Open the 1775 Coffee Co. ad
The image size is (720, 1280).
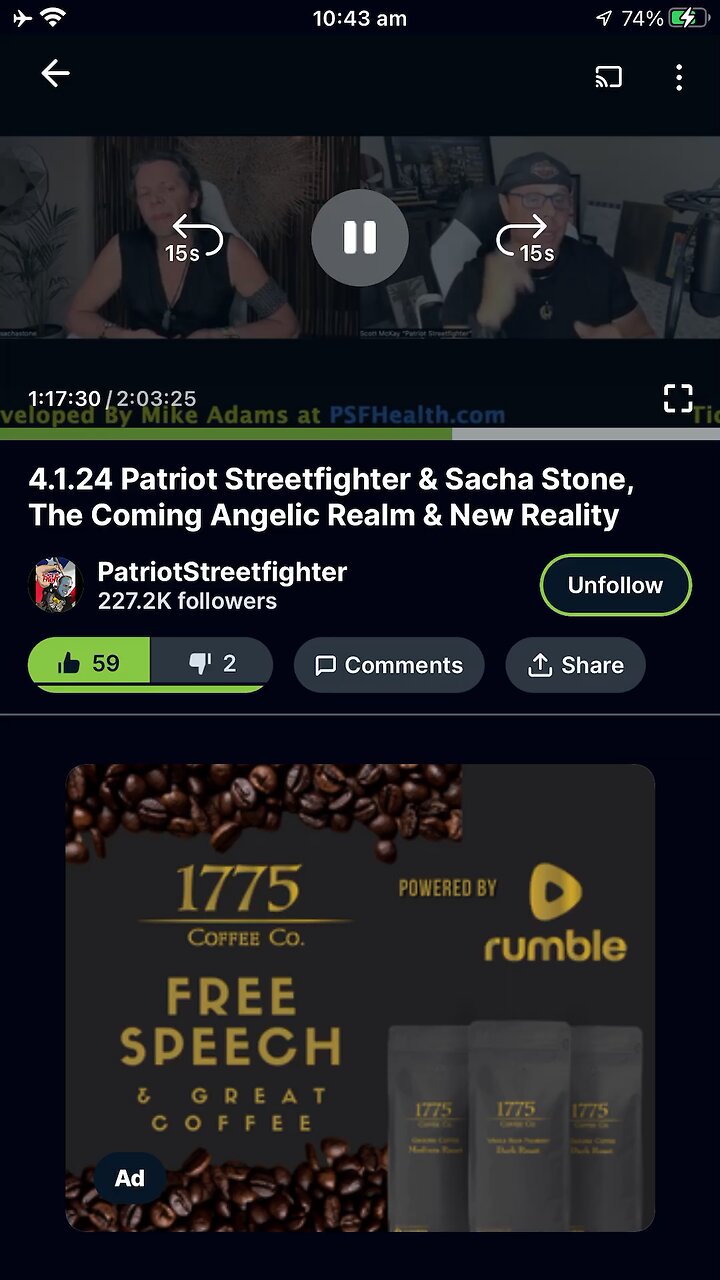click(x=360, y=997)
